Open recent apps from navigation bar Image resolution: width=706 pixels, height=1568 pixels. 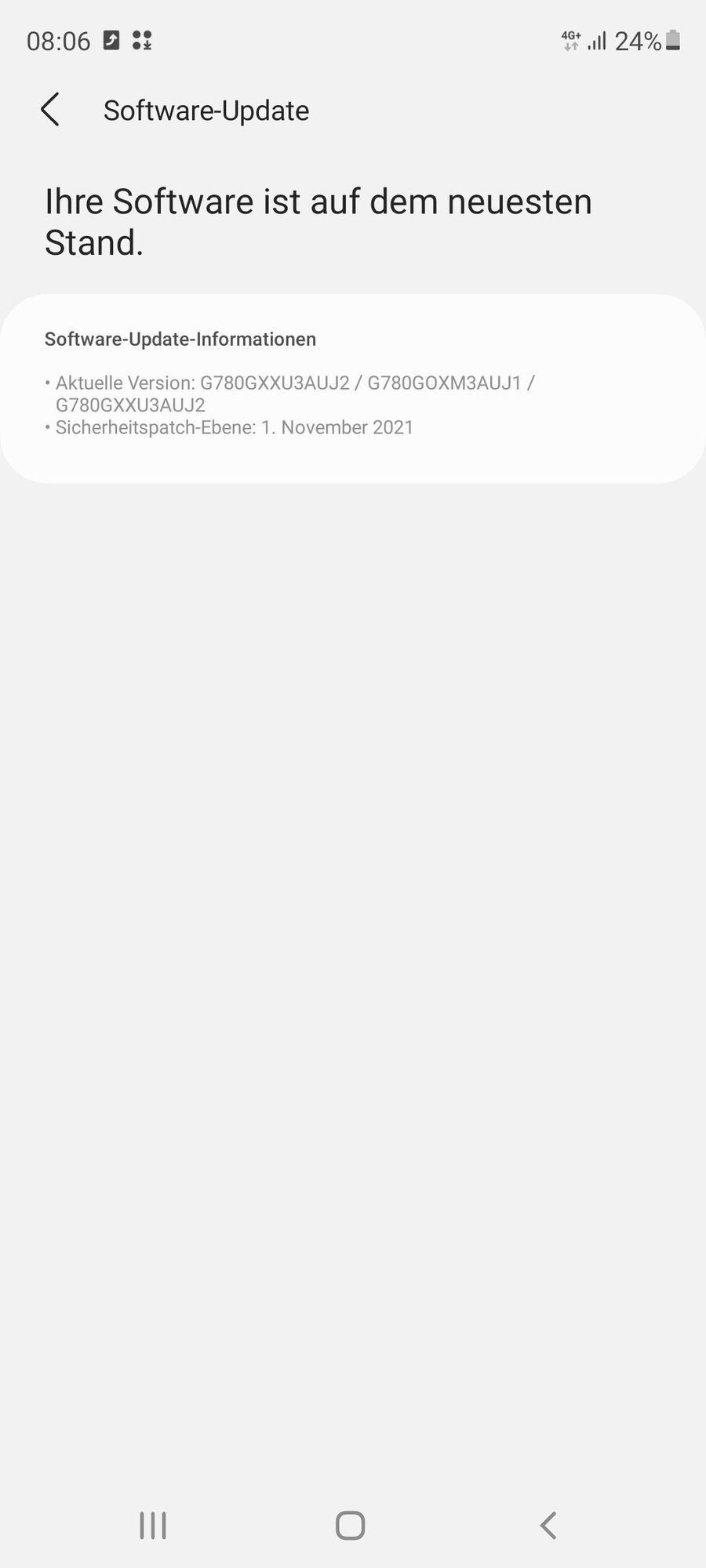[x=153, y=1526]
